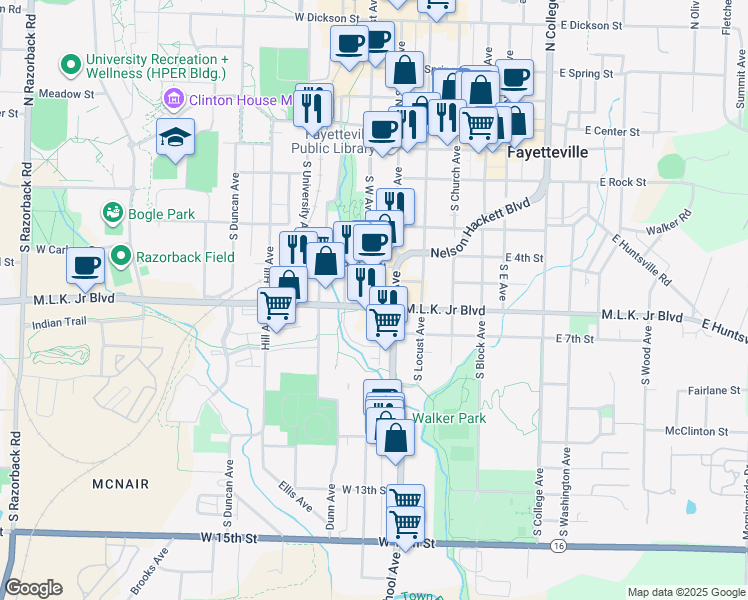Tap the graduation cap marker near S Duncan Ave
Screen dimensions: 748x600
[x=175, y=138]
